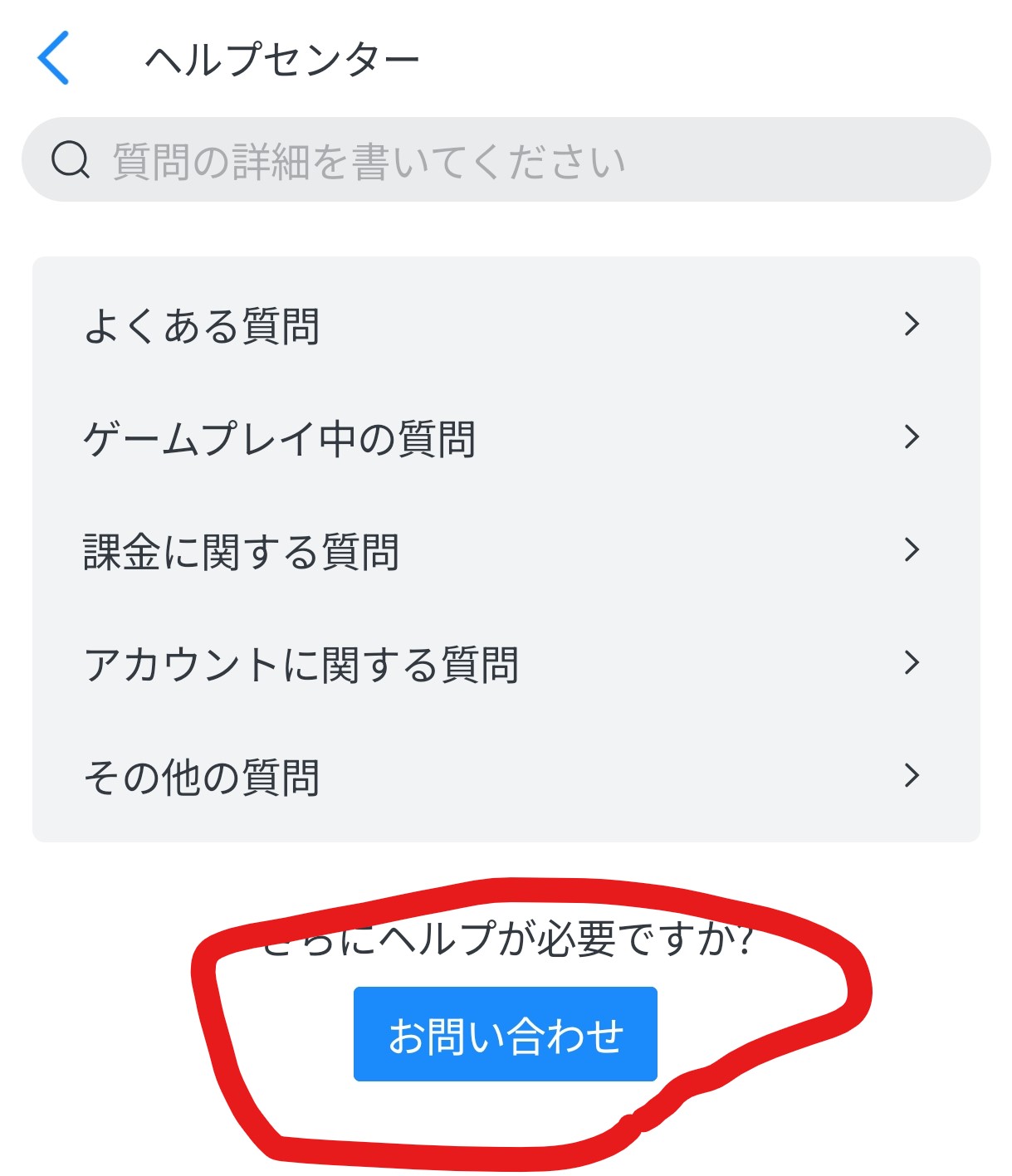The image size is (1012, 1176).
Task: View その他の質問
Action: tap(506, 776)
